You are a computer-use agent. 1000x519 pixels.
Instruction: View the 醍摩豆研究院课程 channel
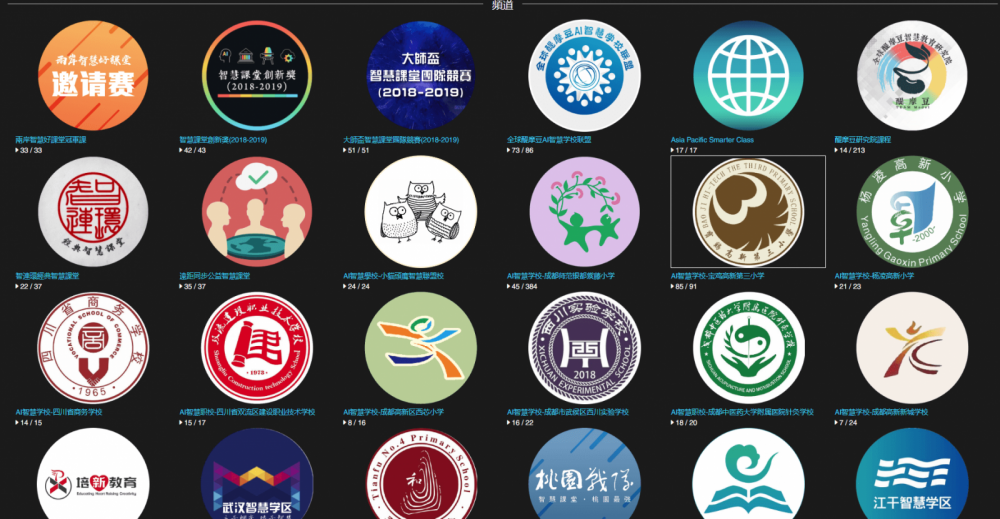coord(912,76)
